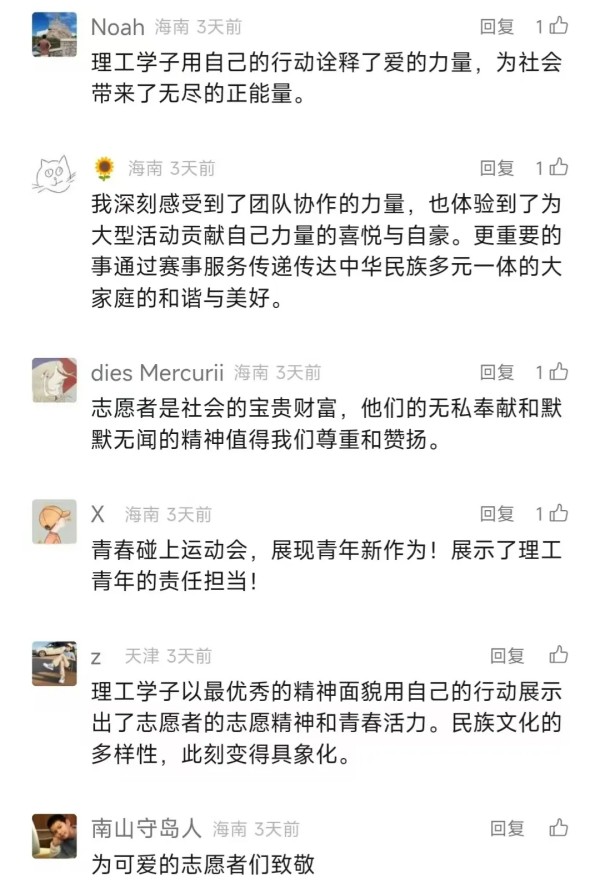The image size is (600, 893).
Task: Reply to X's comment
Action: (x=497, y=514)
